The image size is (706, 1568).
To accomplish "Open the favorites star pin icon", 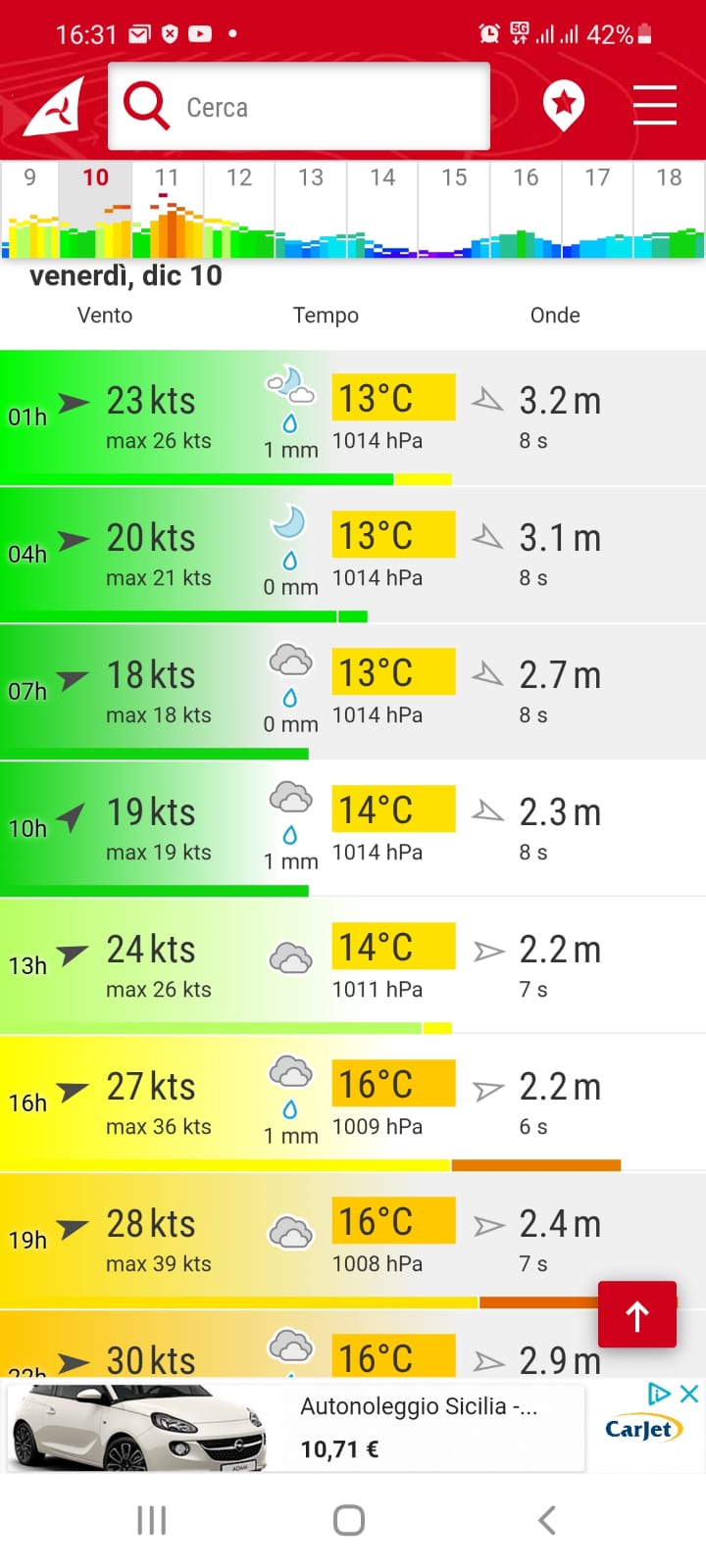I will coord(564,104).
